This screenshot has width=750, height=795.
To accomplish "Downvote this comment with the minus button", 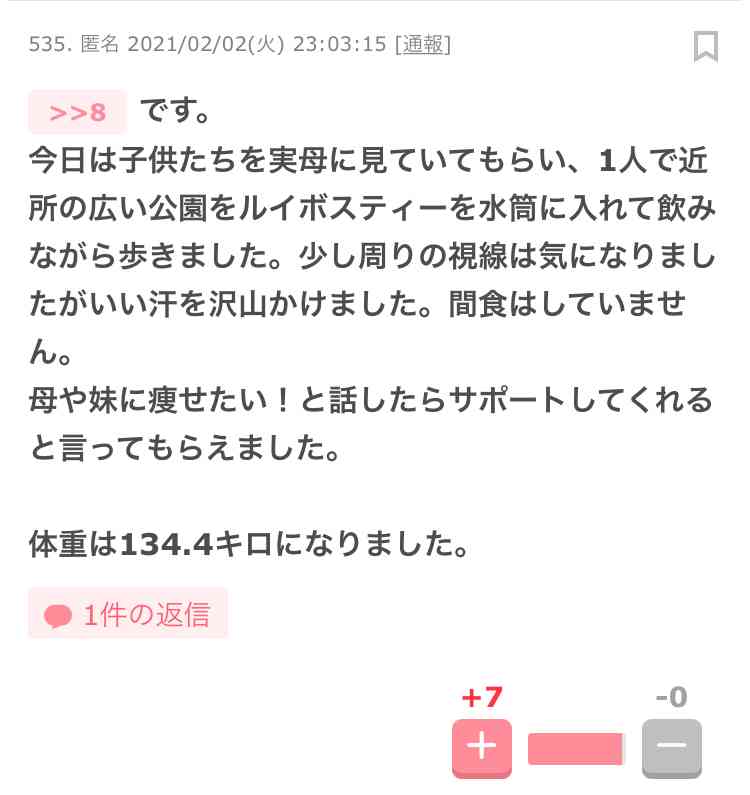I will pos(671,747).
